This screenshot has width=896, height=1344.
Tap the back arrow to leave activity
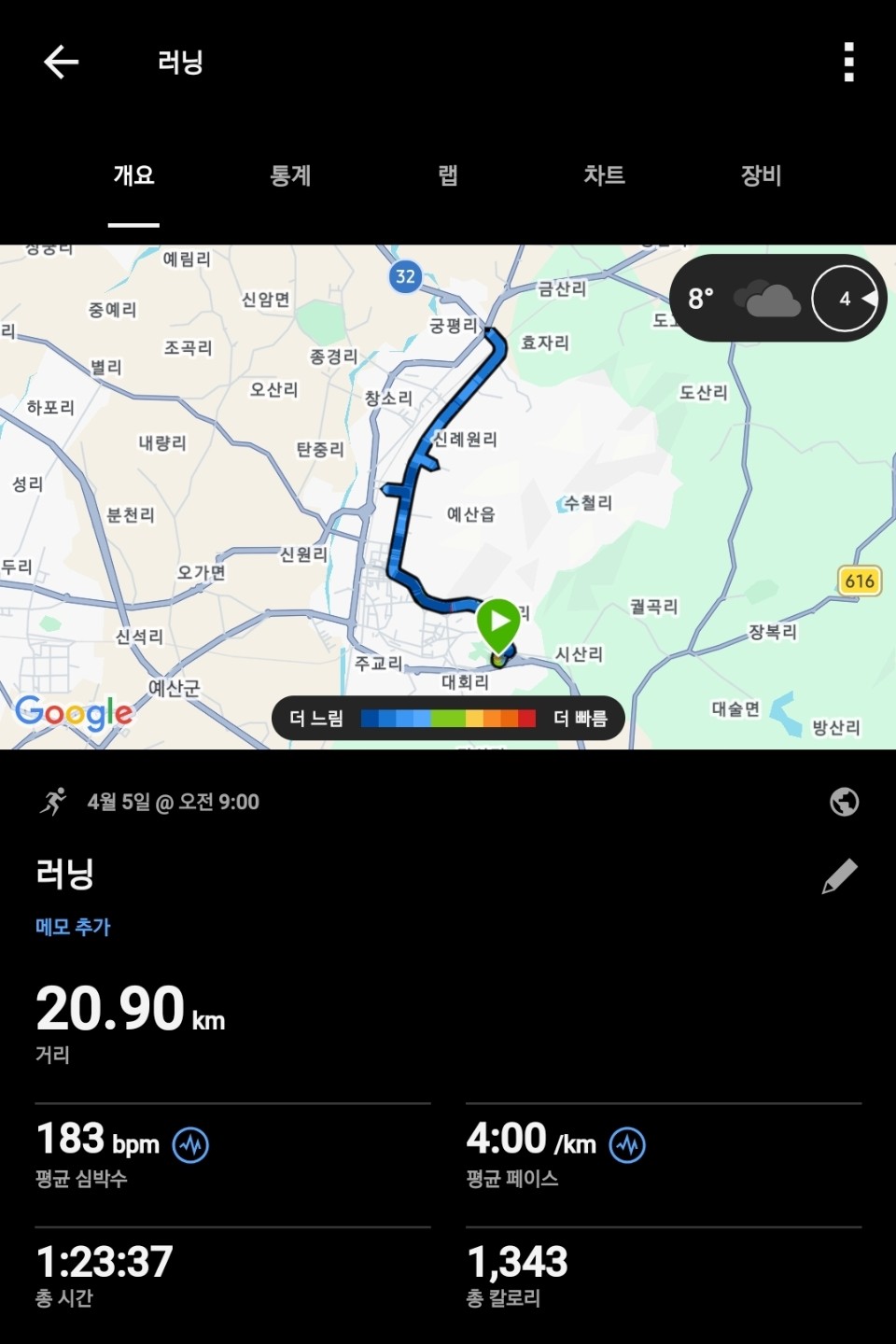60,63
